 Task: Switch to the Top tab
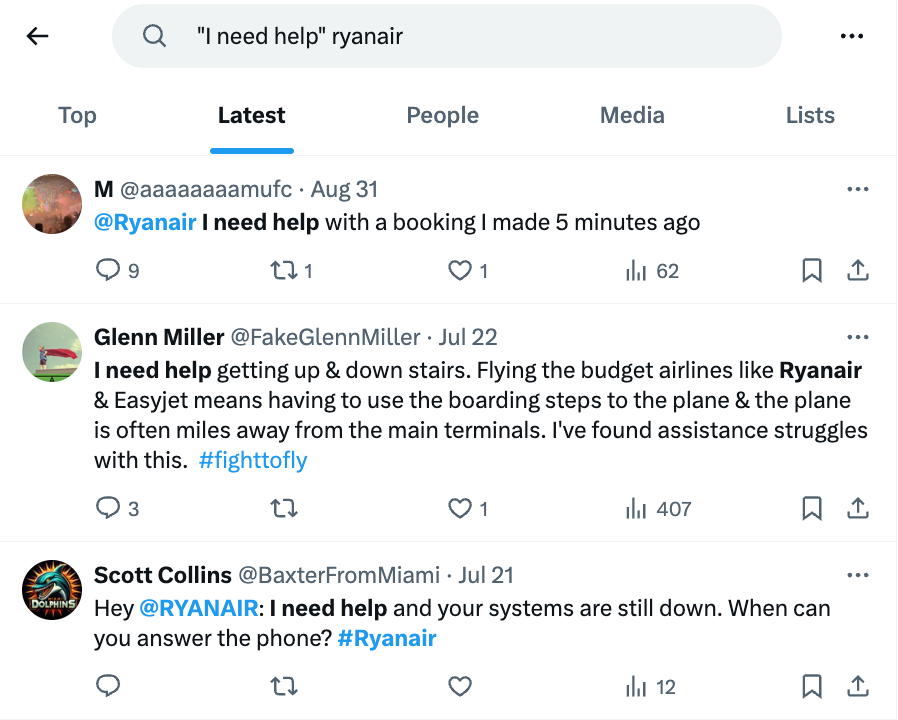77,115
